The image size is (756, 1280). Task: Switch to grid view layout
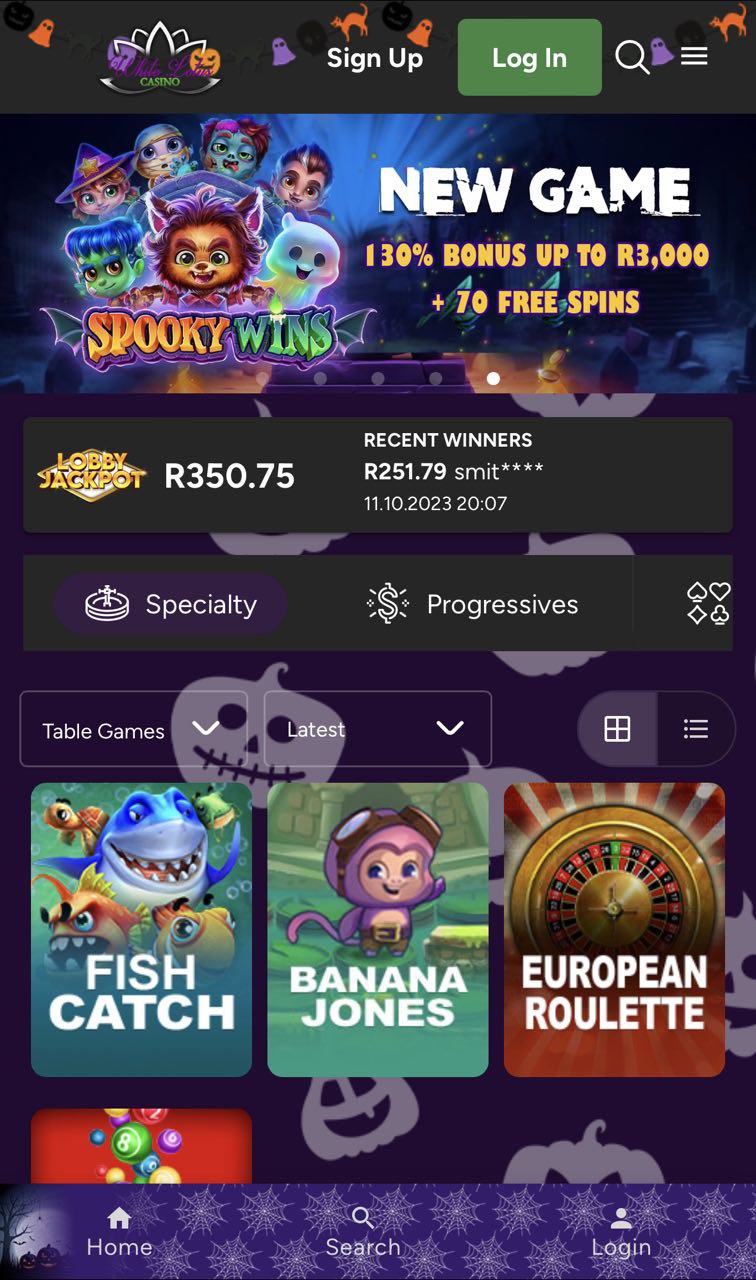tap(618, 729)
